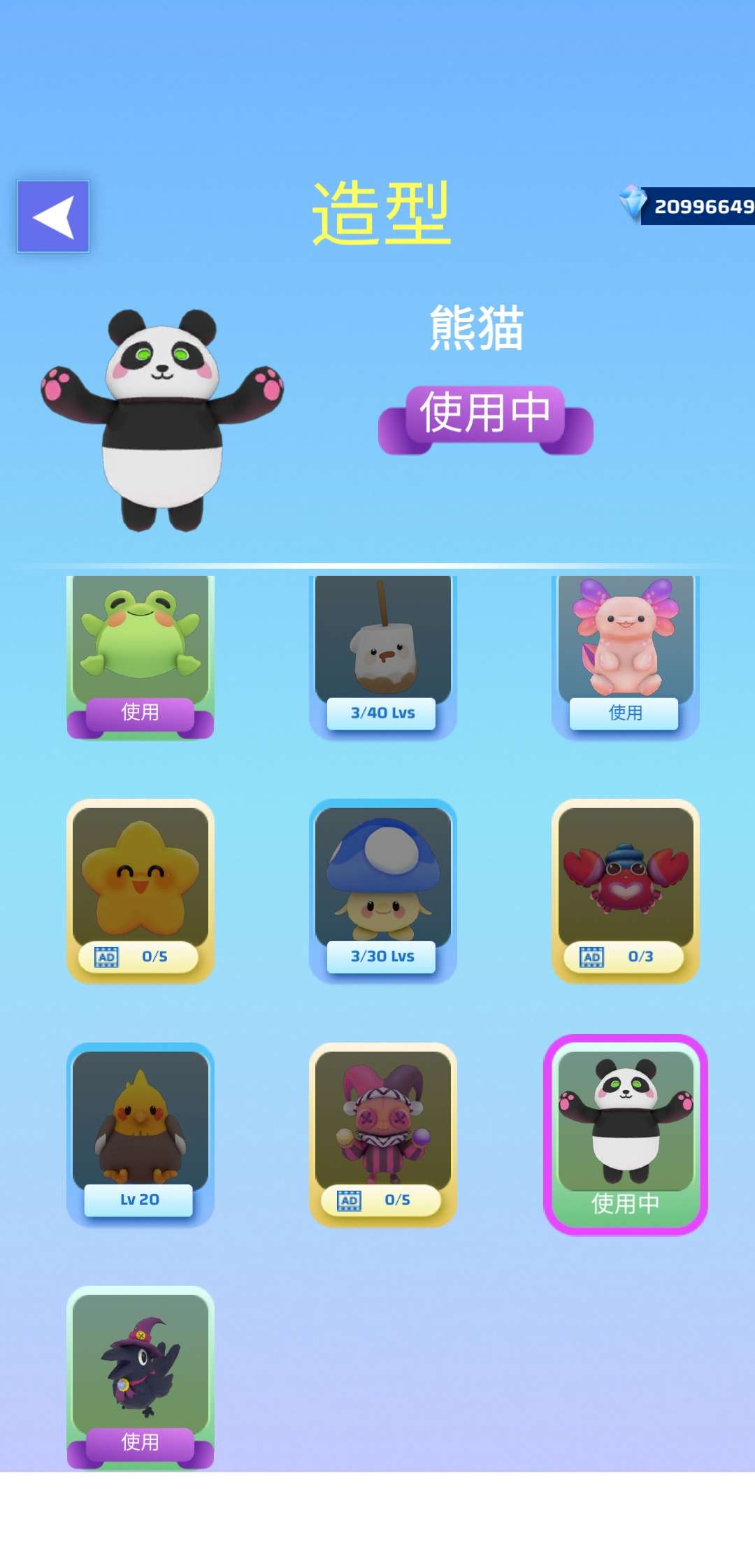Viewport: 755px width, 1568px height.
Task: Select the Lv 20 yellow bird skin
Action: 140,1133
